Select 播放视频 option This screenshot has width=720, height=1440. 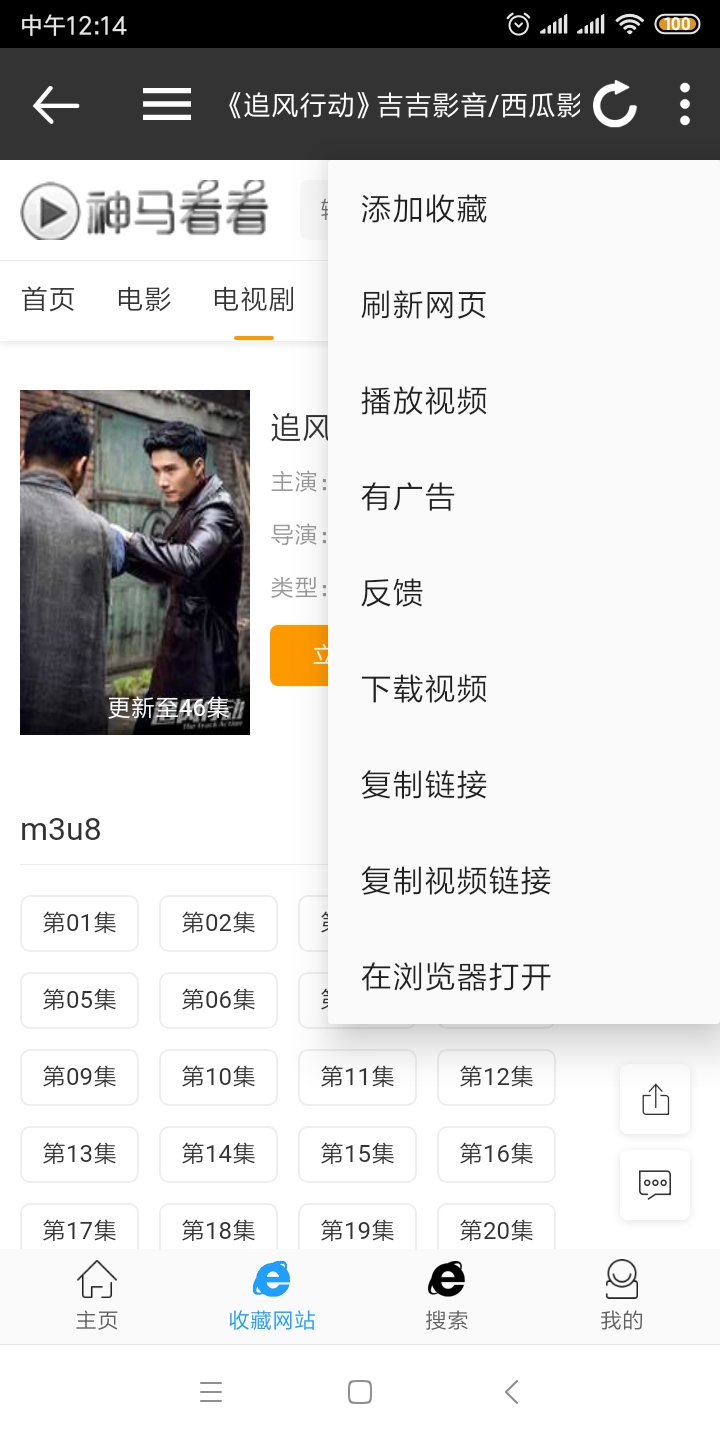tap(424, 401)
